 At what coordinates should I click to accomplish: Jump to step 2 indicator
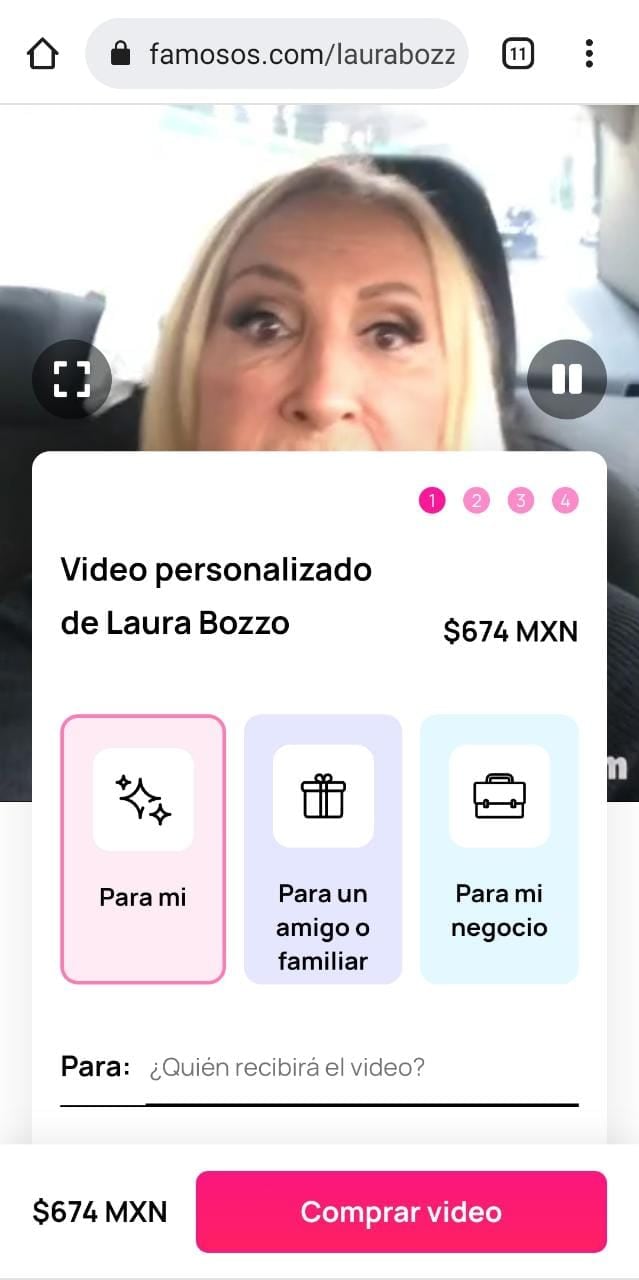(476, 501)
